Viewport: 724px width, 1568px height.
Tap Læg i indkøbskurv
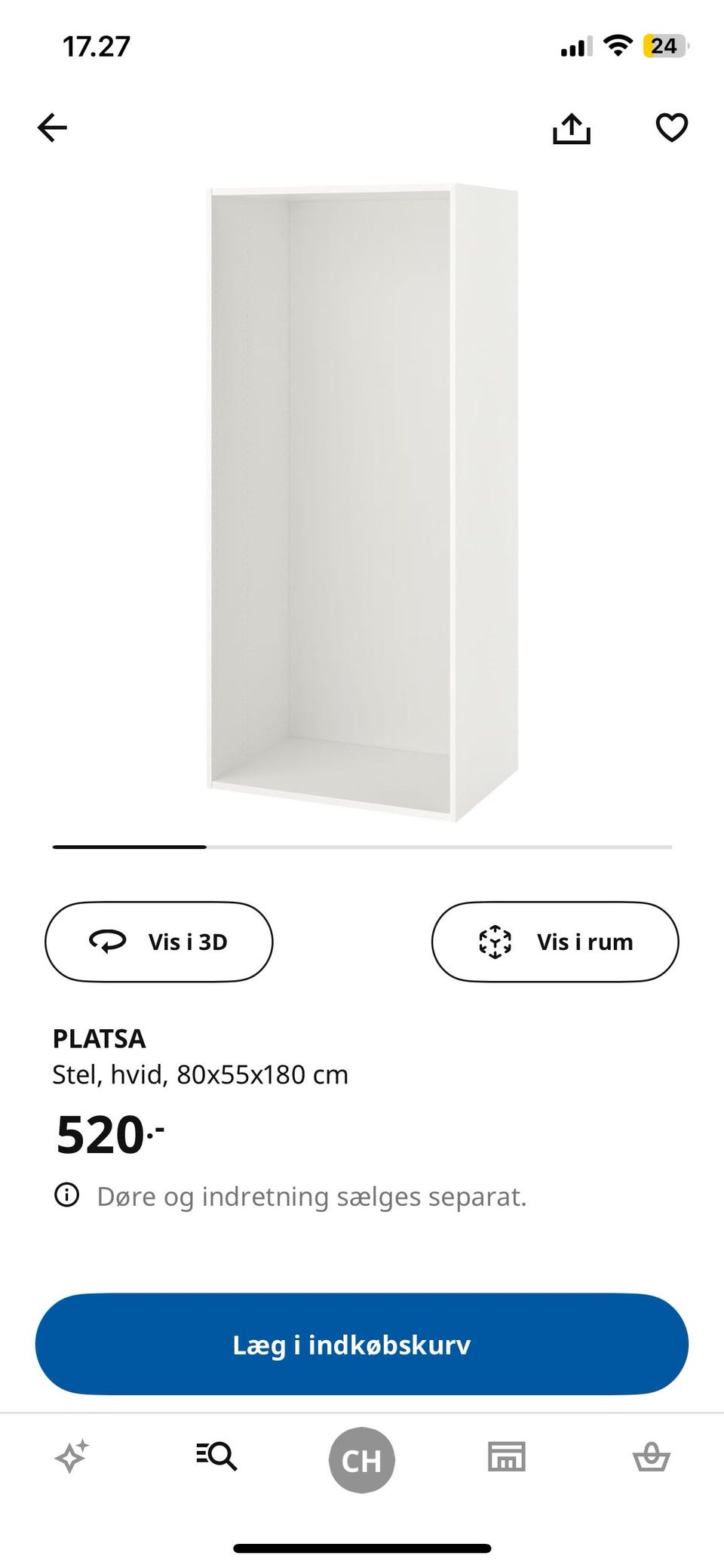pyautogui.click(x=362, y=1344)
